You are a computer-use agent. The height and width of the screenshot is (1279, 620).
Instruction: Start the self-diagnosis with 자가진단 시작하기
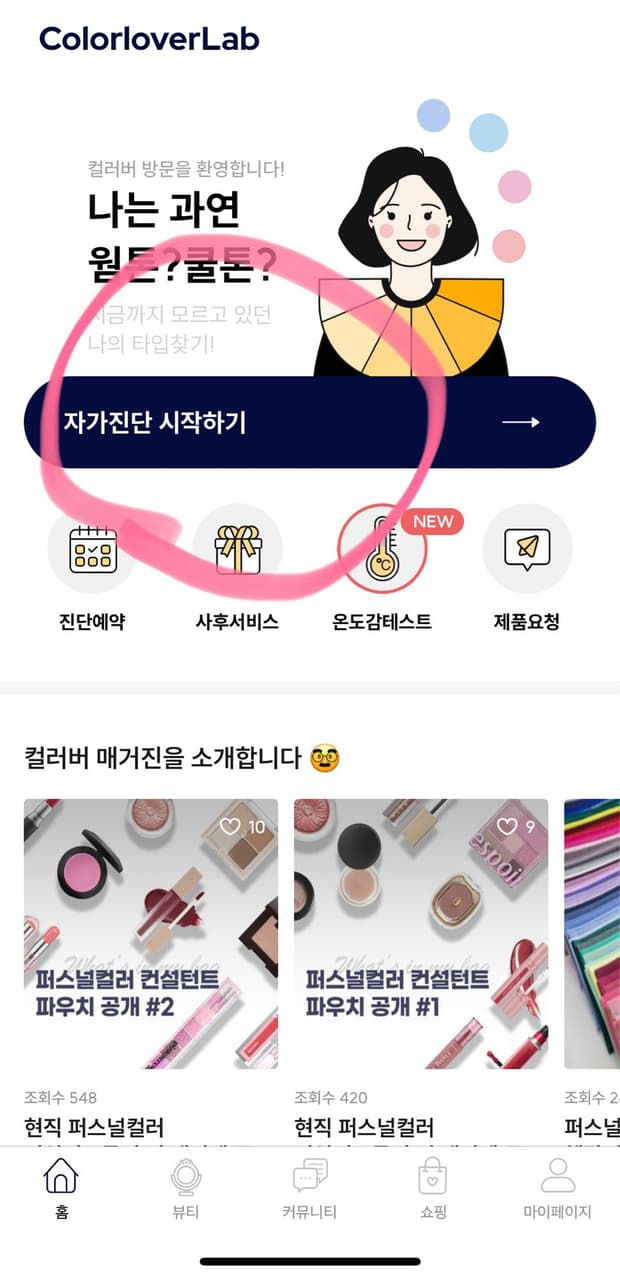tap(310, 422)
